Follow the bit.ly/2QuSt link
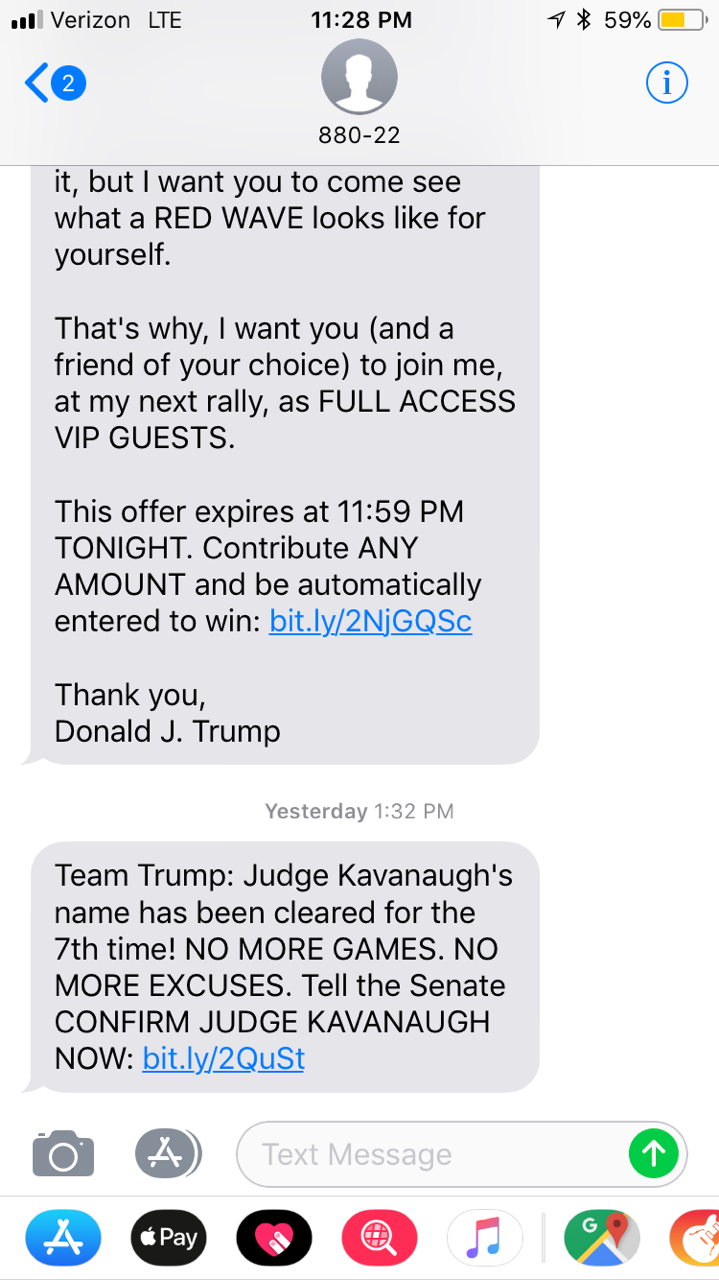 click(223, 1057)
